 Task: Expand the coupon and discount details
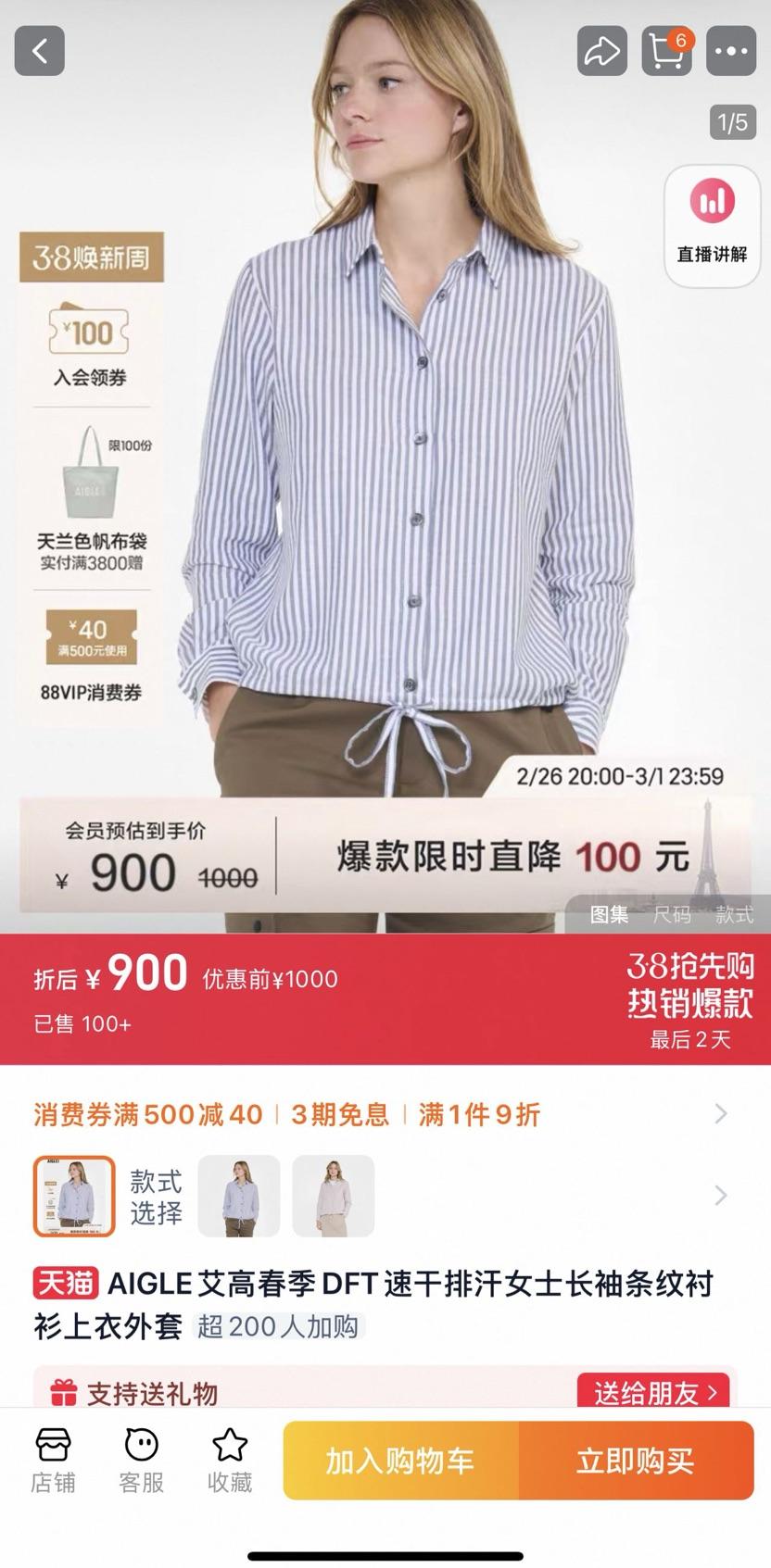pos(721,1114)
